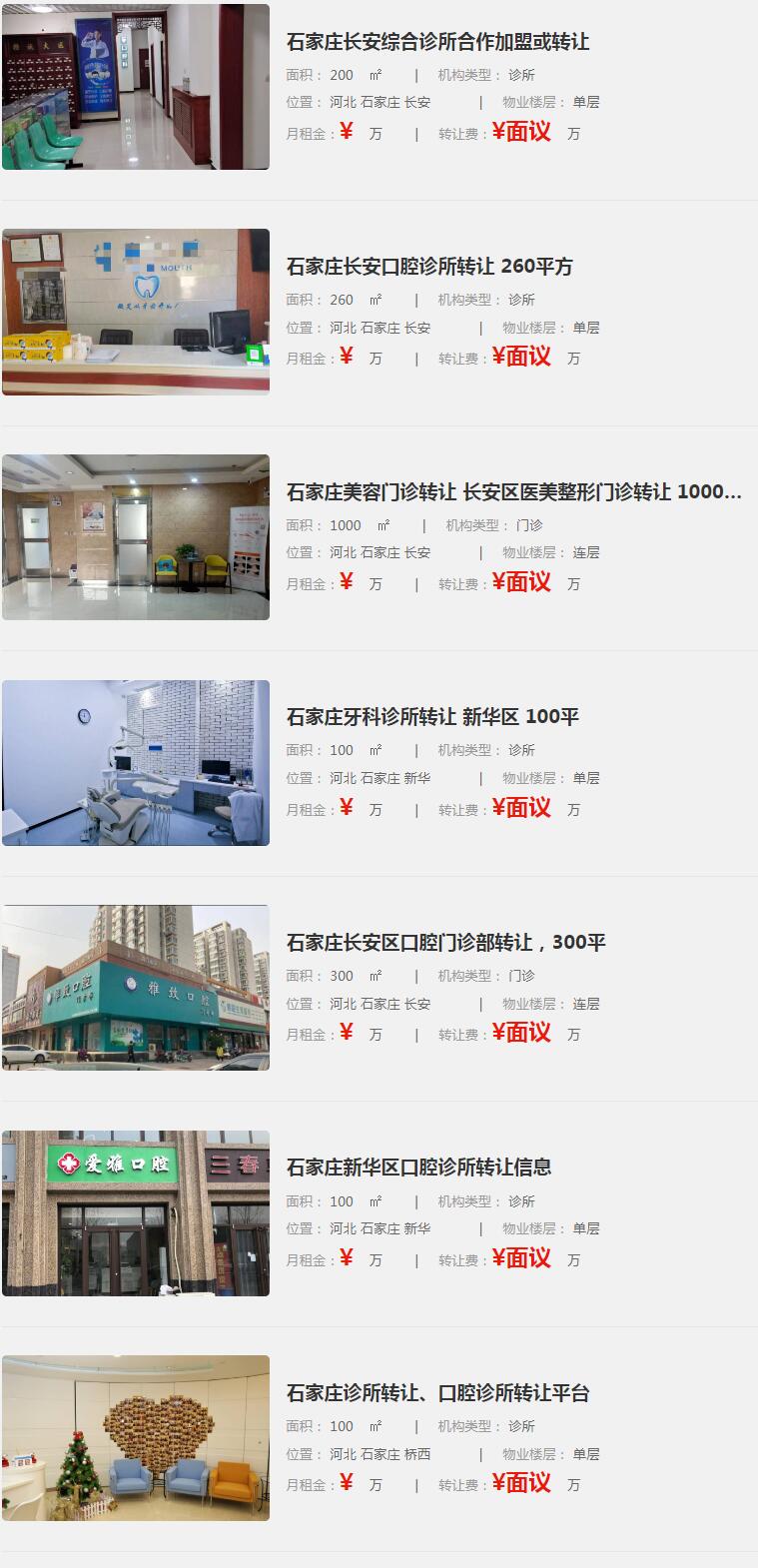Open 石家庄长安口腔诊所转让 260平方 listing

click(429, 267)
